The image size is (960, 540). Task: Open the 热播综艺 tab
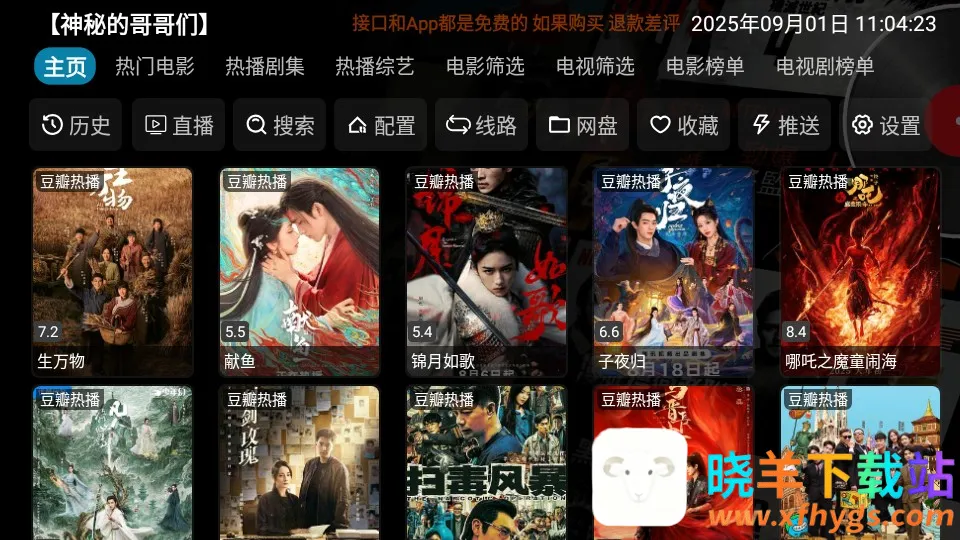tap(374, 67)
